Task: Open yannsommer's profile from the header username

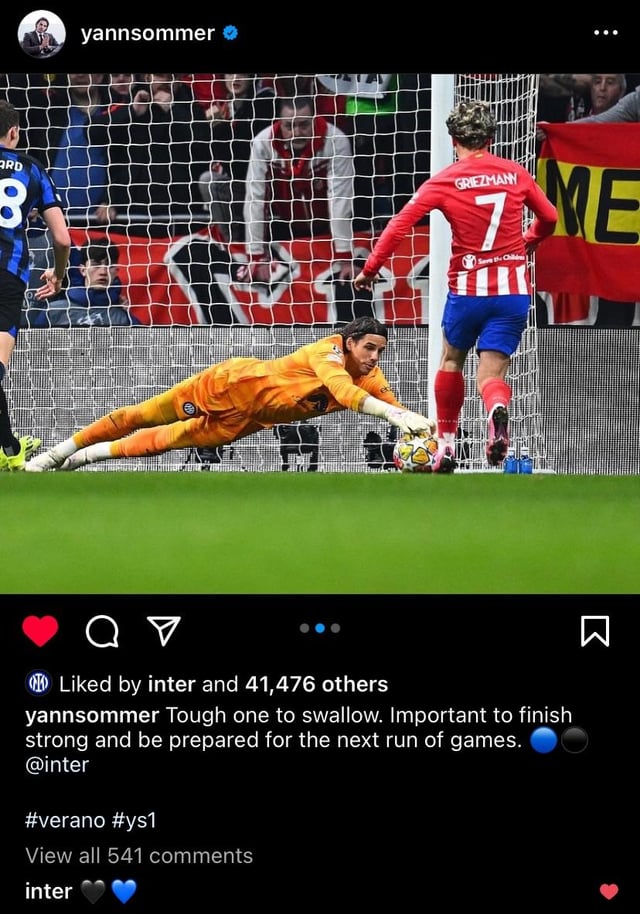Action: 147,33
